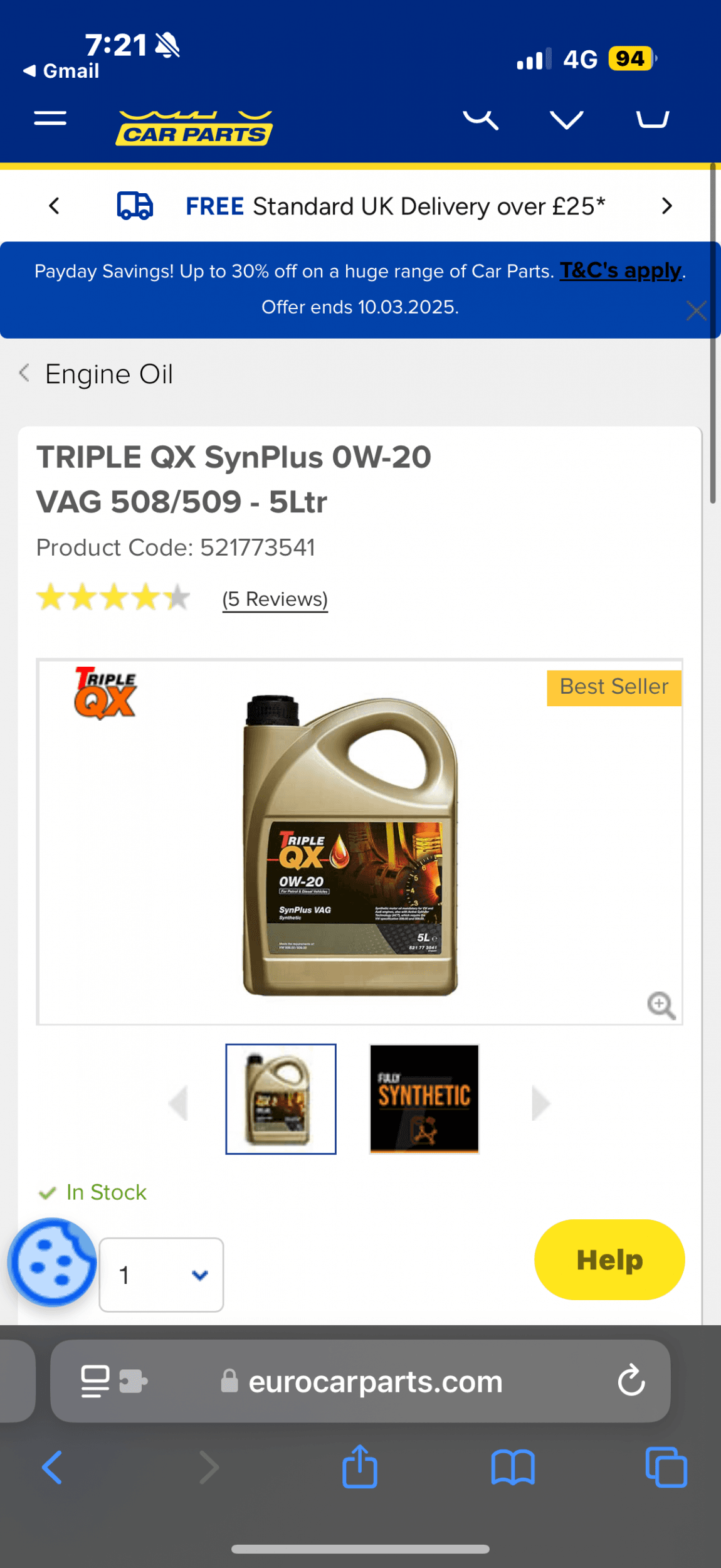Go back to Engine Oil category
Image resolution: width=721 pixels, height=1568 pixels.
pos(97,374)
